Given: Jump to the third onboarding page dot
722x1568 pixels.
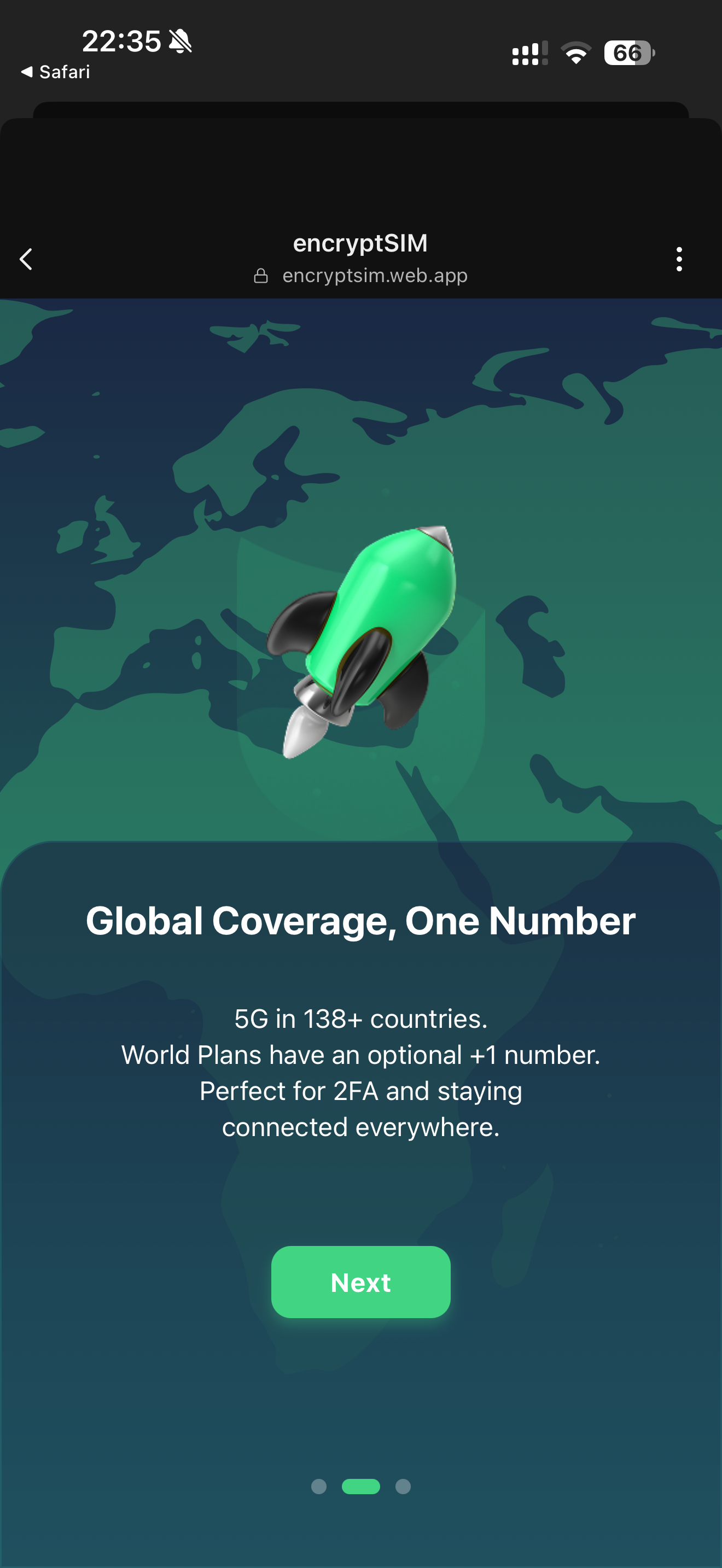Looking at the screenshot, I should click(403, 1487).
